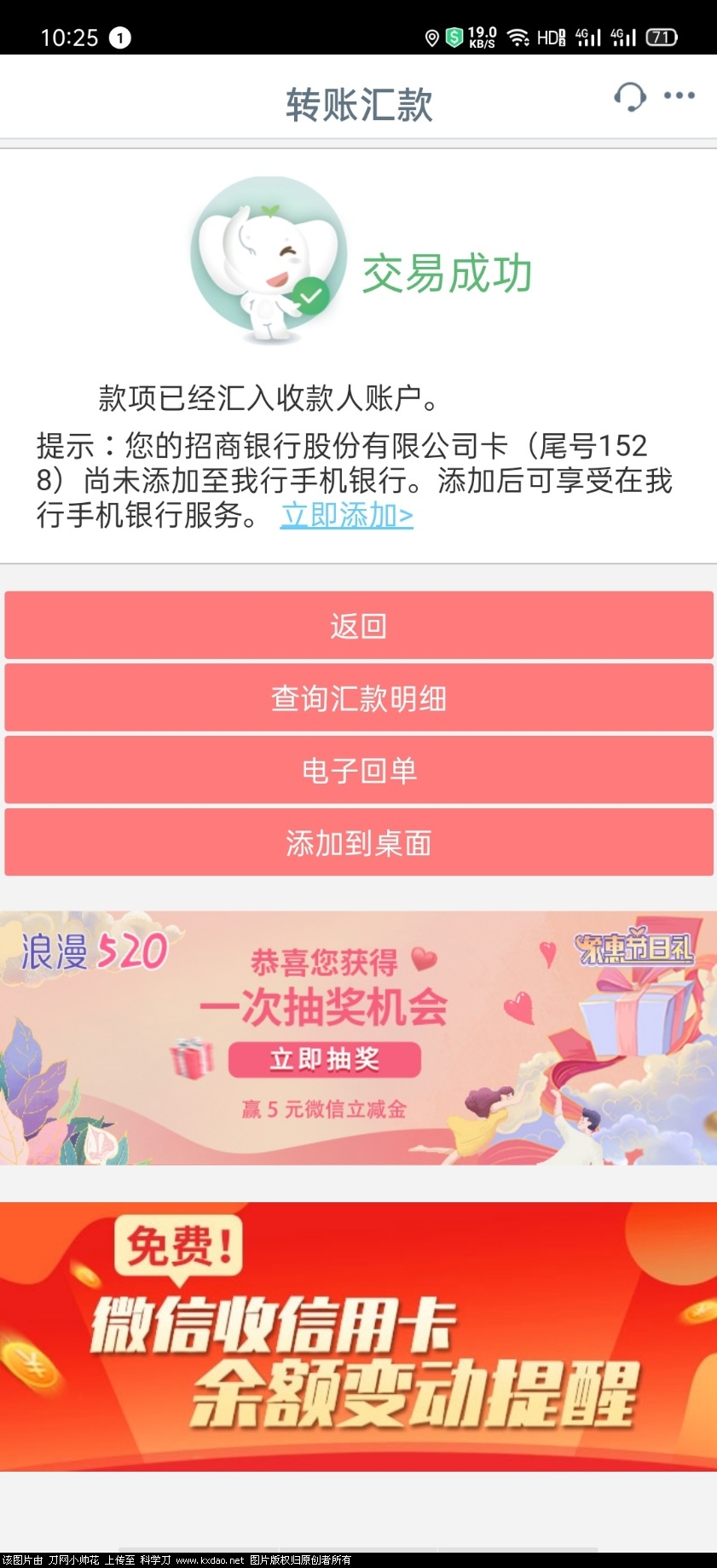View the 电子回单

coord(358,770)
